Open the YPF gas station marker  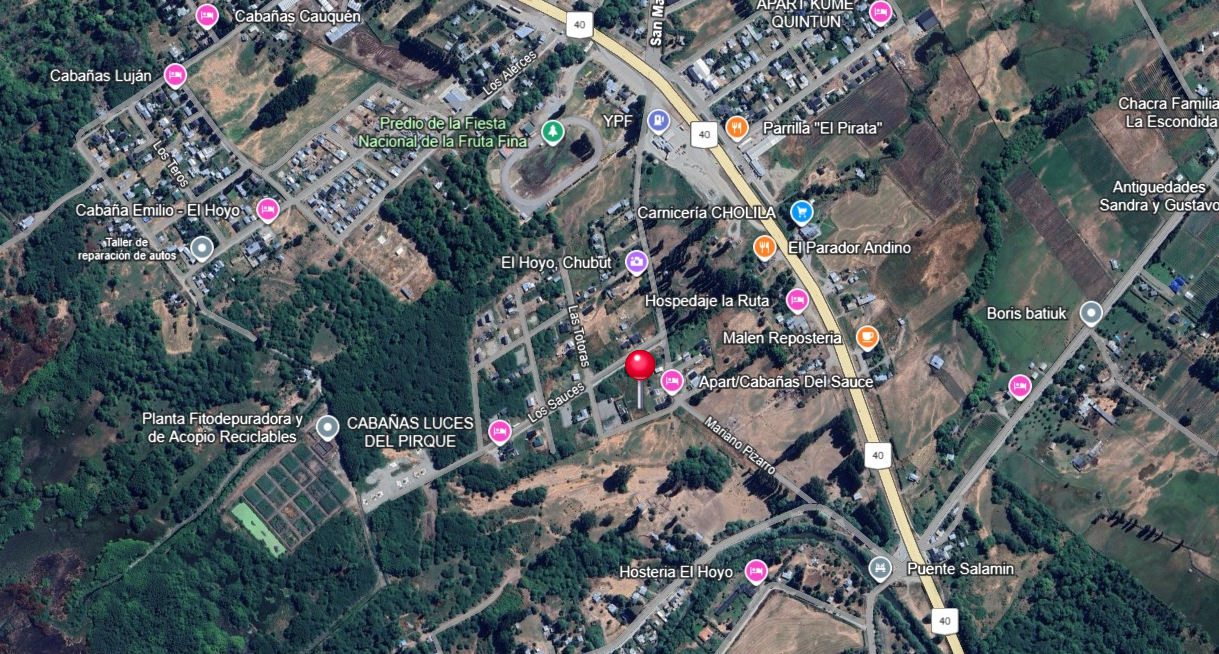pos(658,121)
